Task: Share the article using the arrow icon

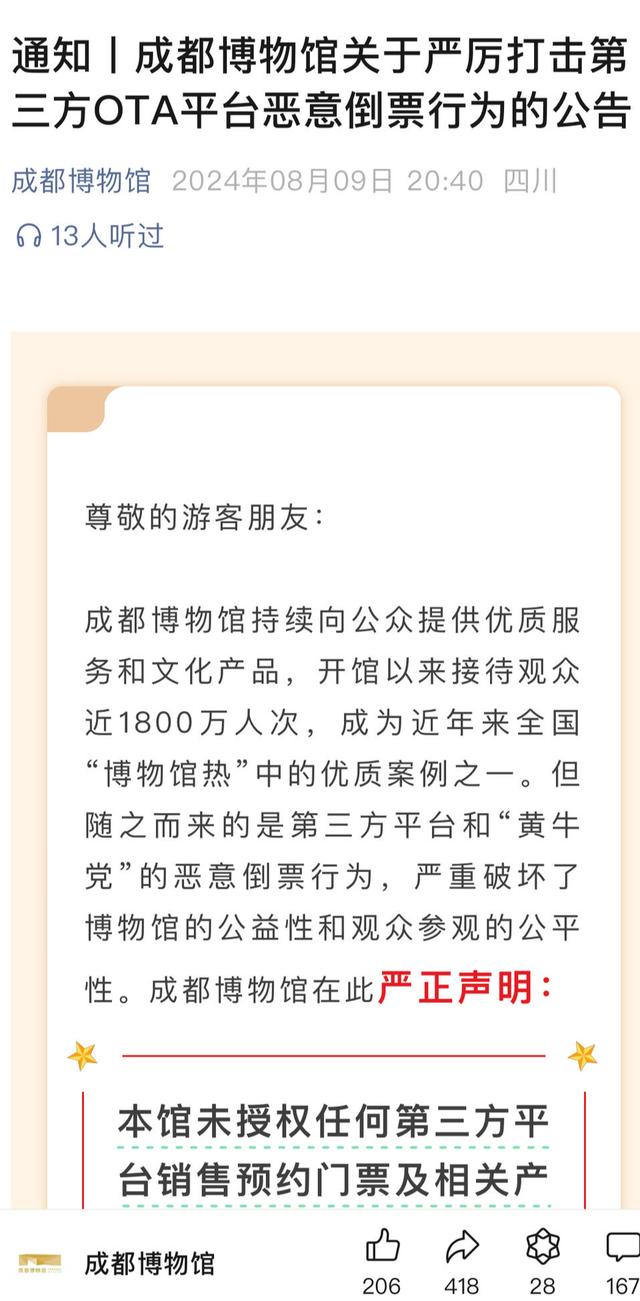Action: [461, 1248]
